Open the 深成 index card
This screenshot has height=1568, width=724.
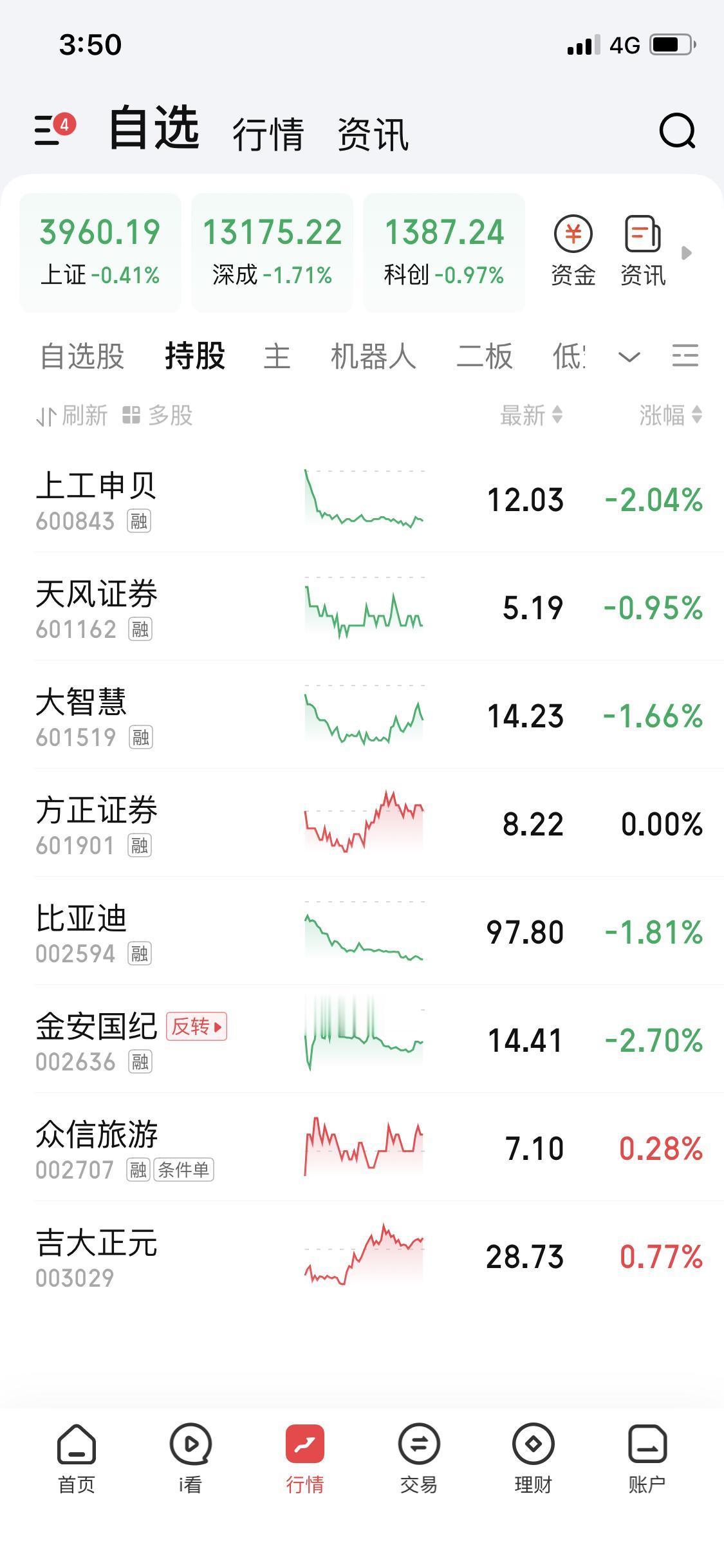[x=272, y=252]
